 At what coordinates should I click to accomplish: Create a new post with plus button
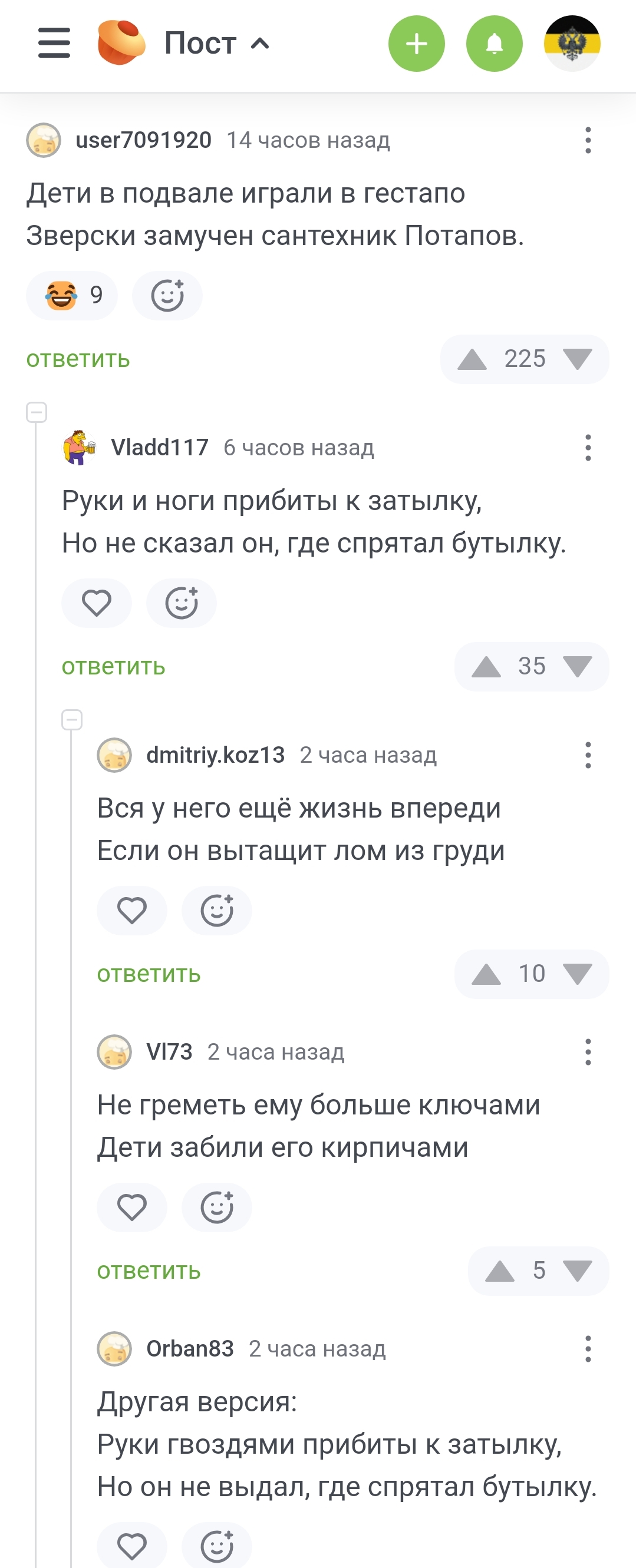[x=416, y=43]
